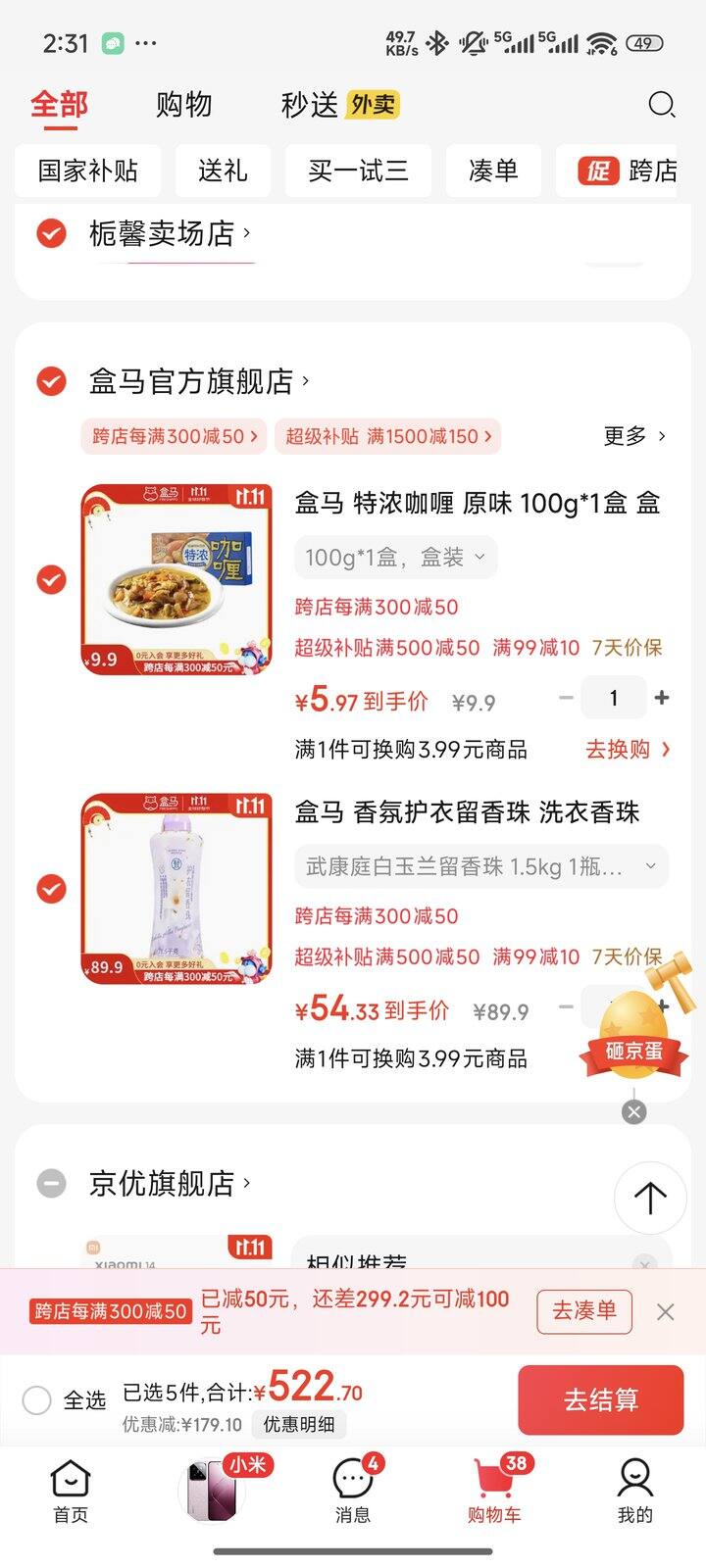
Task: Tap 去换购 for the 3.99元 deal
Action: point(628,750)
